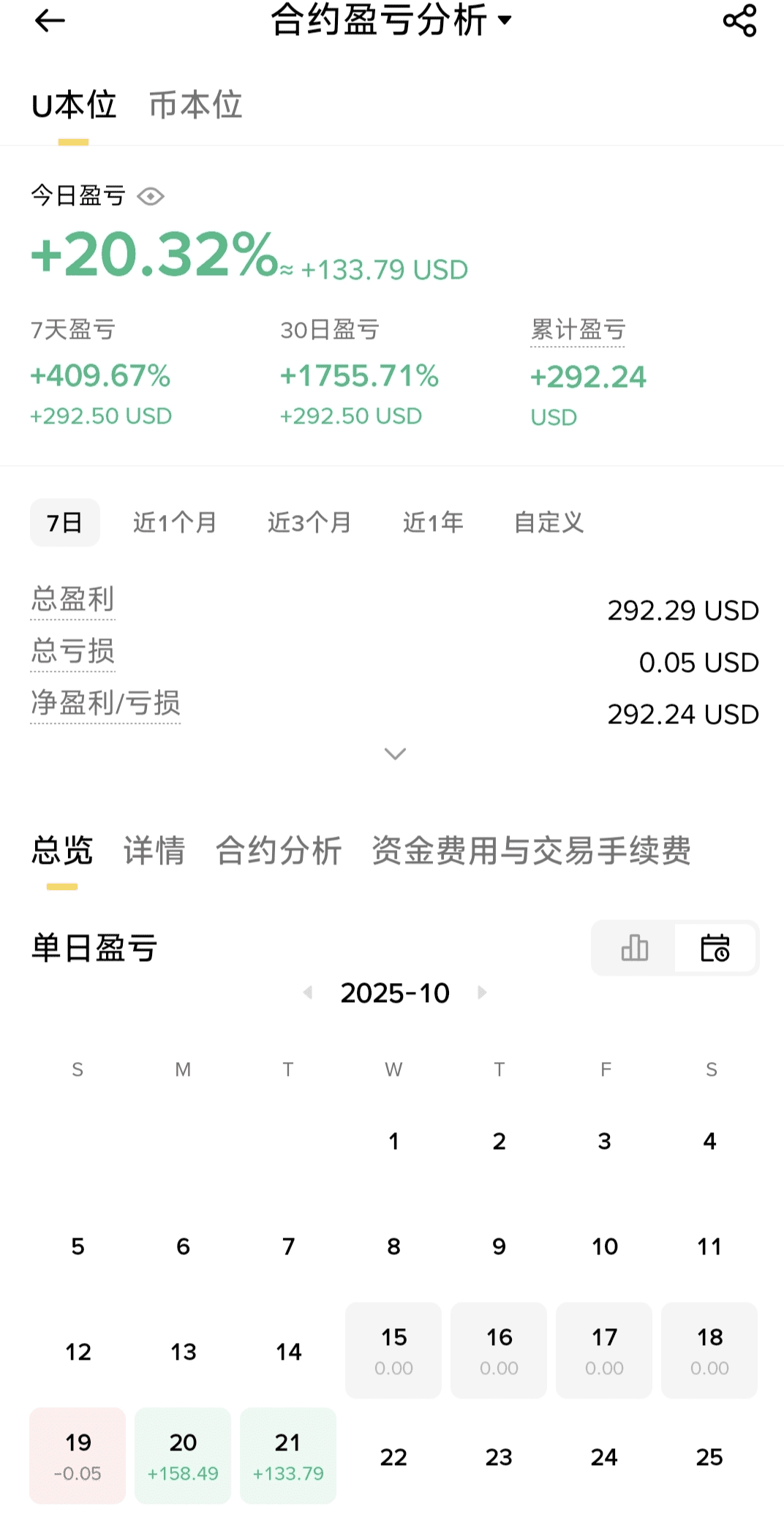Screen dimensions: 784x1517
Task: Tap 累计盈亏 label for its explanation
Action: (578, 330)
